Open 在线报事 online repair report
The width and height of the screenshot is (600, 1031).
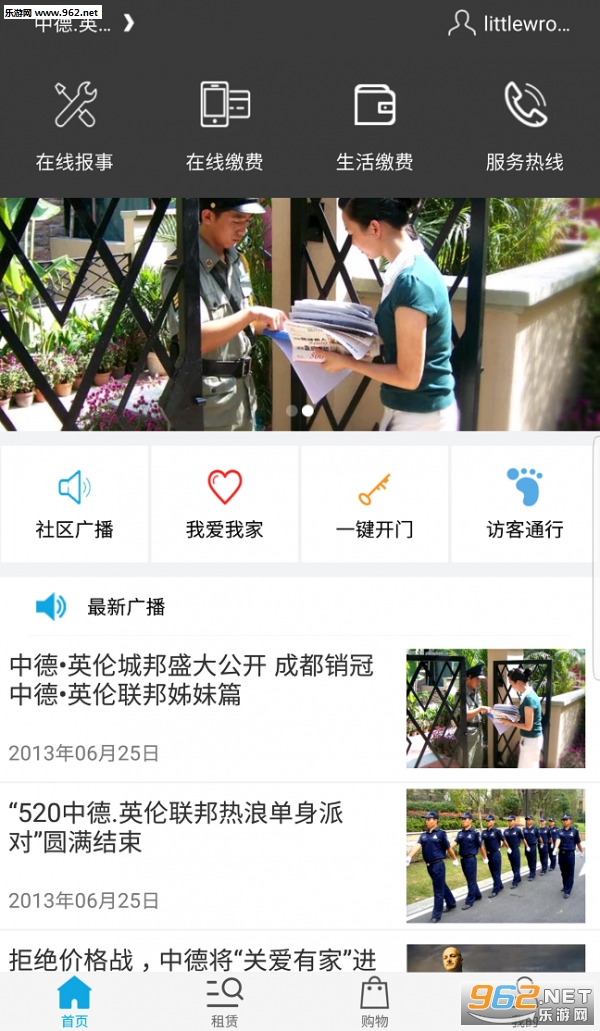click(x=75, y=126)
